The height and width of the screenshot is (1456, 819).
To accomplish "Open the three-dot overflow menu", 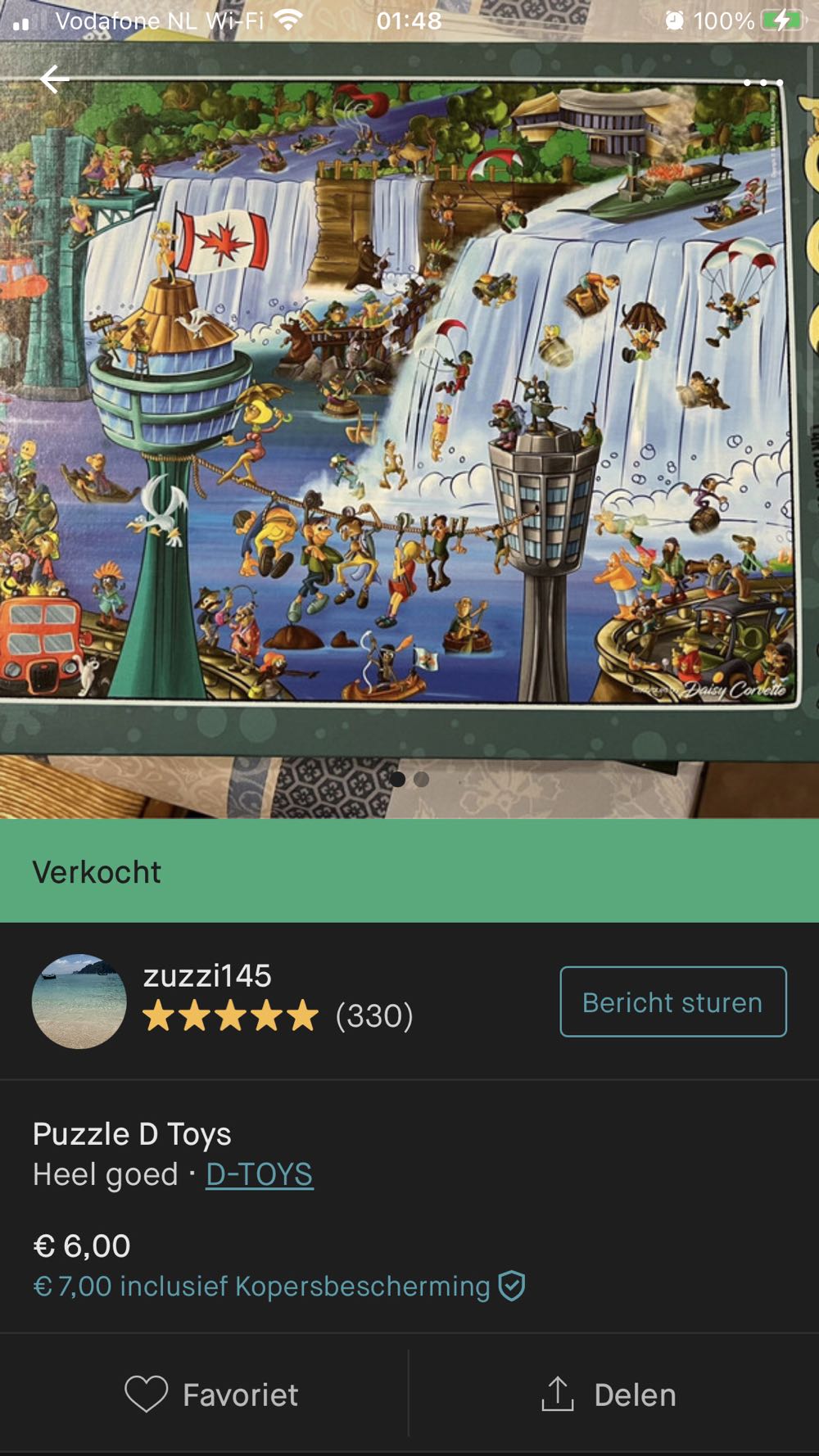I will click(x=762, y=83).
